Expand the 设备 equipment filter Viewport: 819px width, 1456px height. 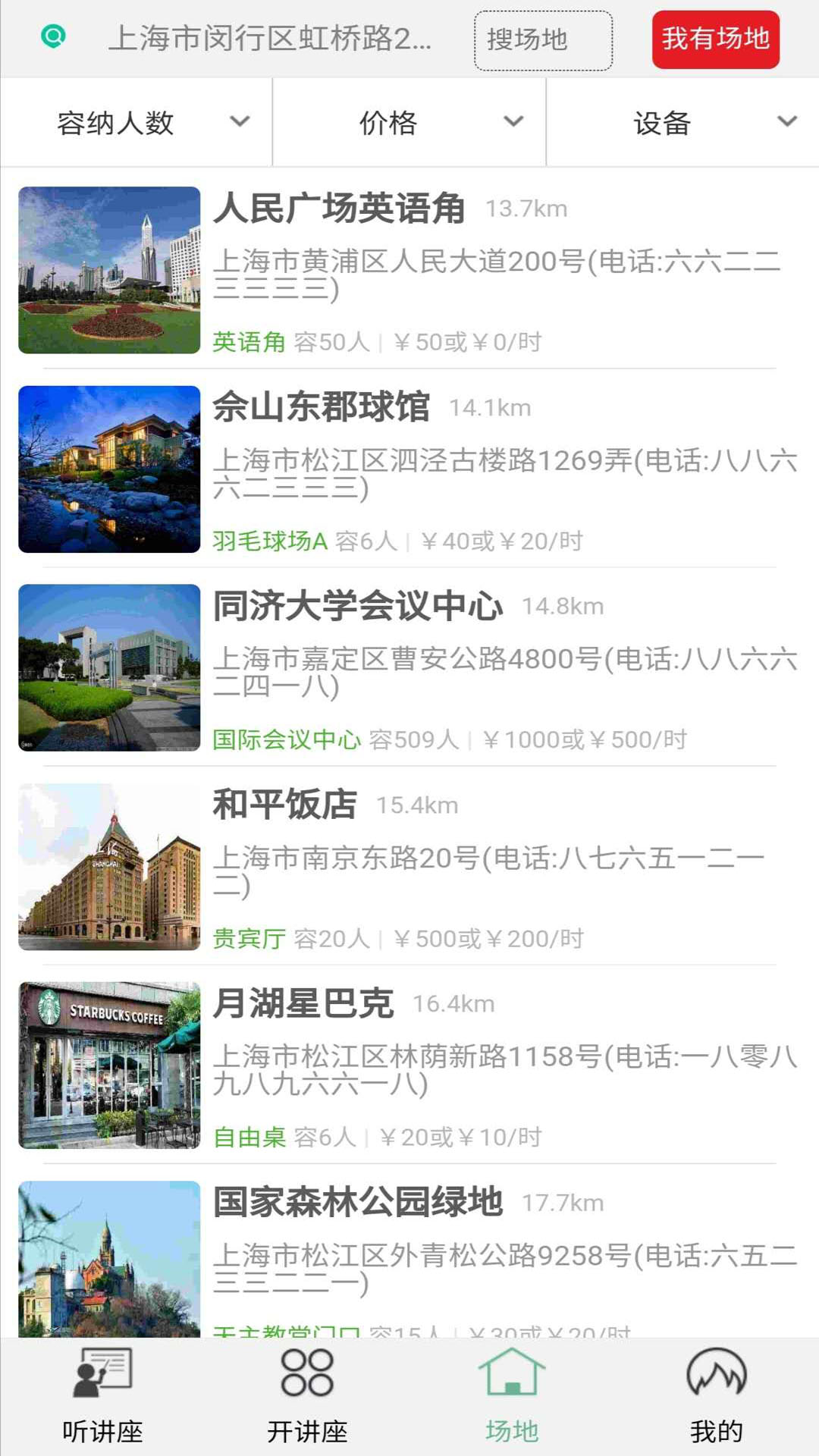682,122
